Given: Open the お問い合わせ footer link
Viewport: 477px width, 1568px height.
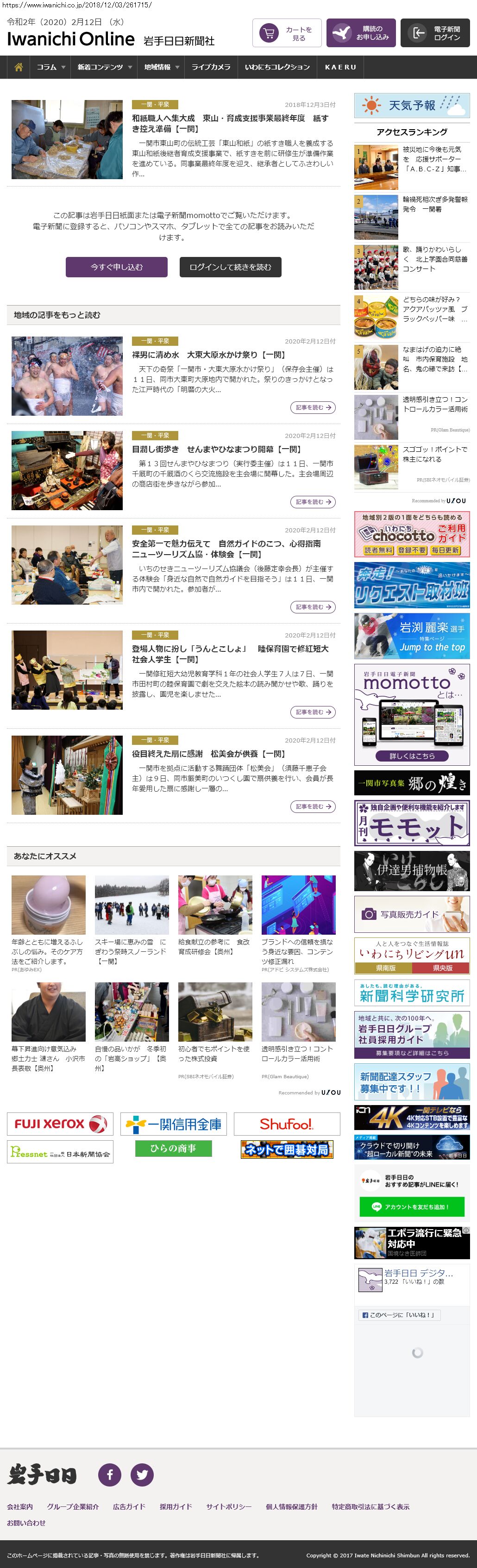Looking at the screenshot, I should [26, 1522].
